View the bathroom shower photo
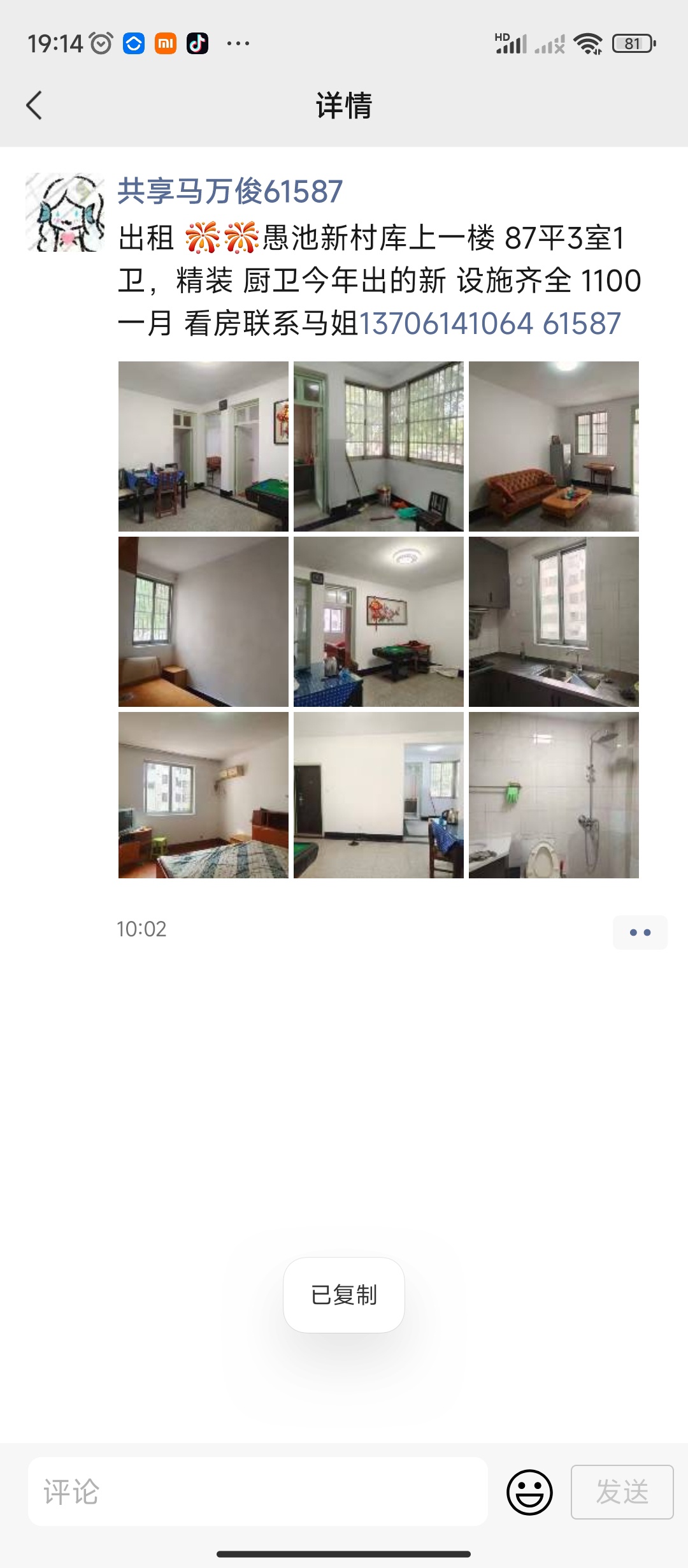 [x=554, y=795]
